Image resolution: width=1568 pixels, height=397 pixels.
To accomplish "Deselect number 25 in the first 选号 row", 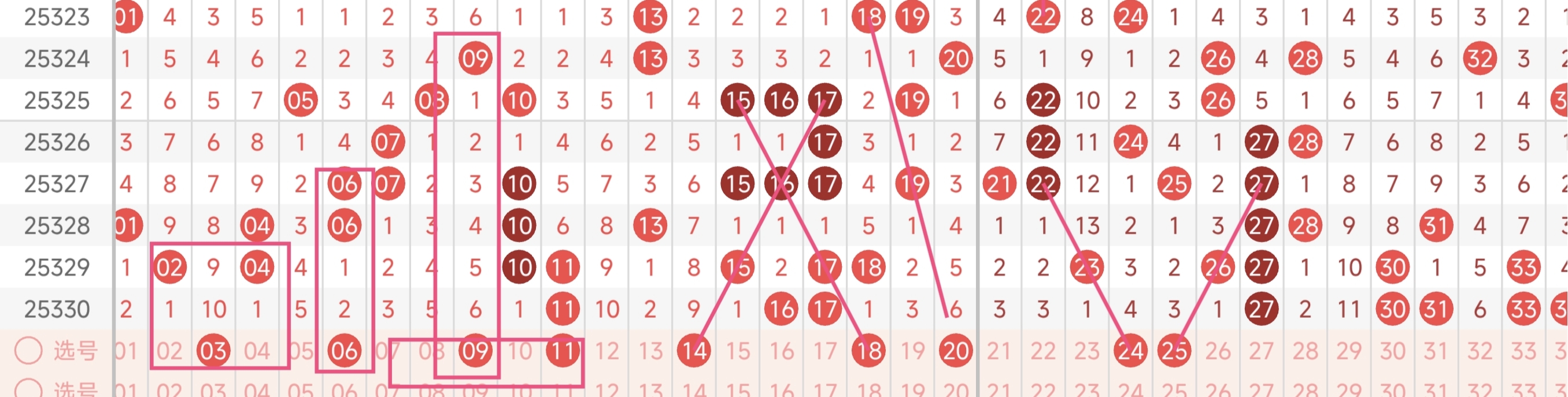I will (1174, 351).
